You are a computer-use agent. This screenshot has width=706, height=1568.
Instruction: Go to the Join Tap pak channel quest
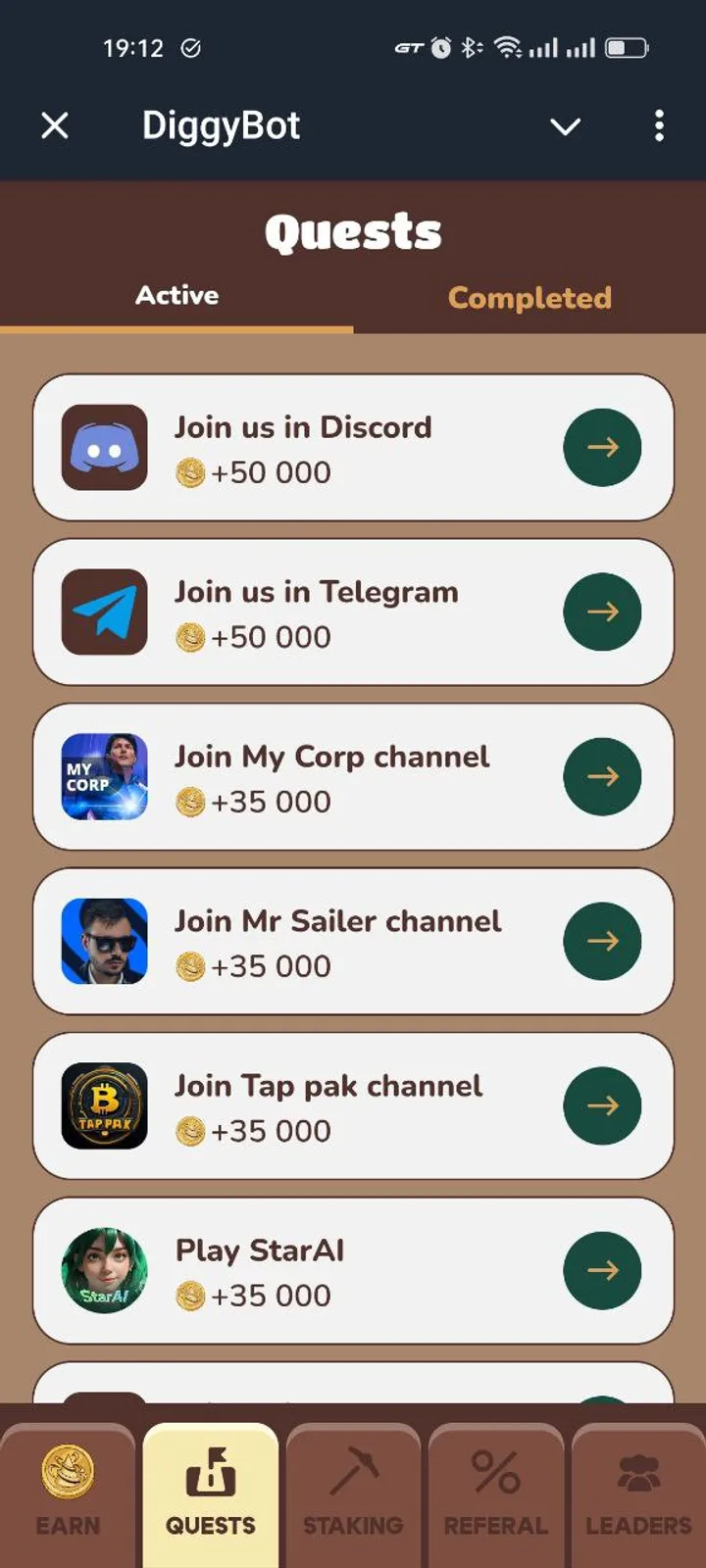[x=602, y=1105]
